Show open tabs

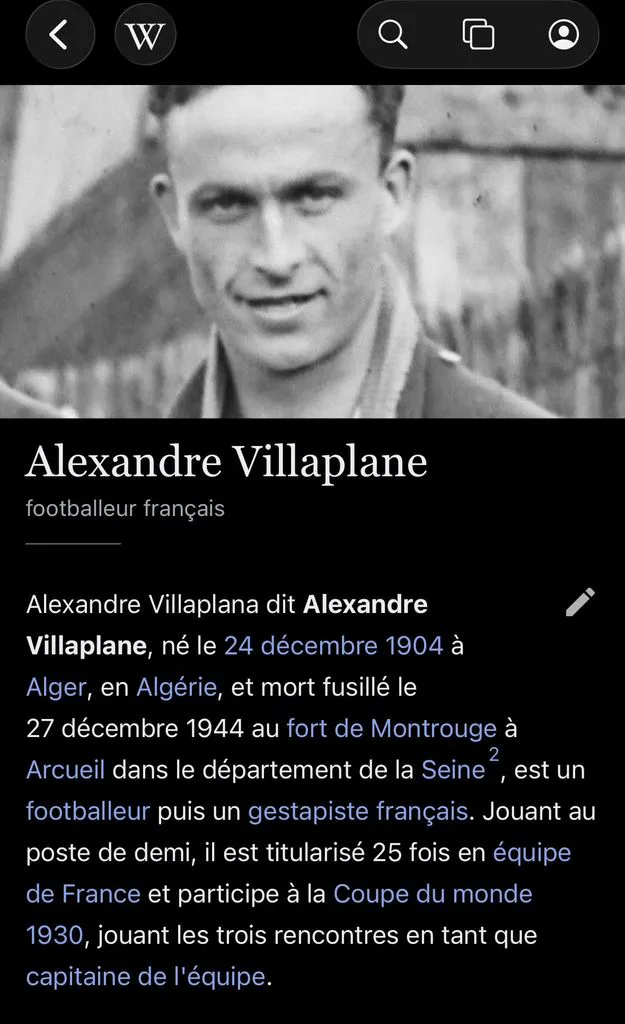tap(478, 35)
